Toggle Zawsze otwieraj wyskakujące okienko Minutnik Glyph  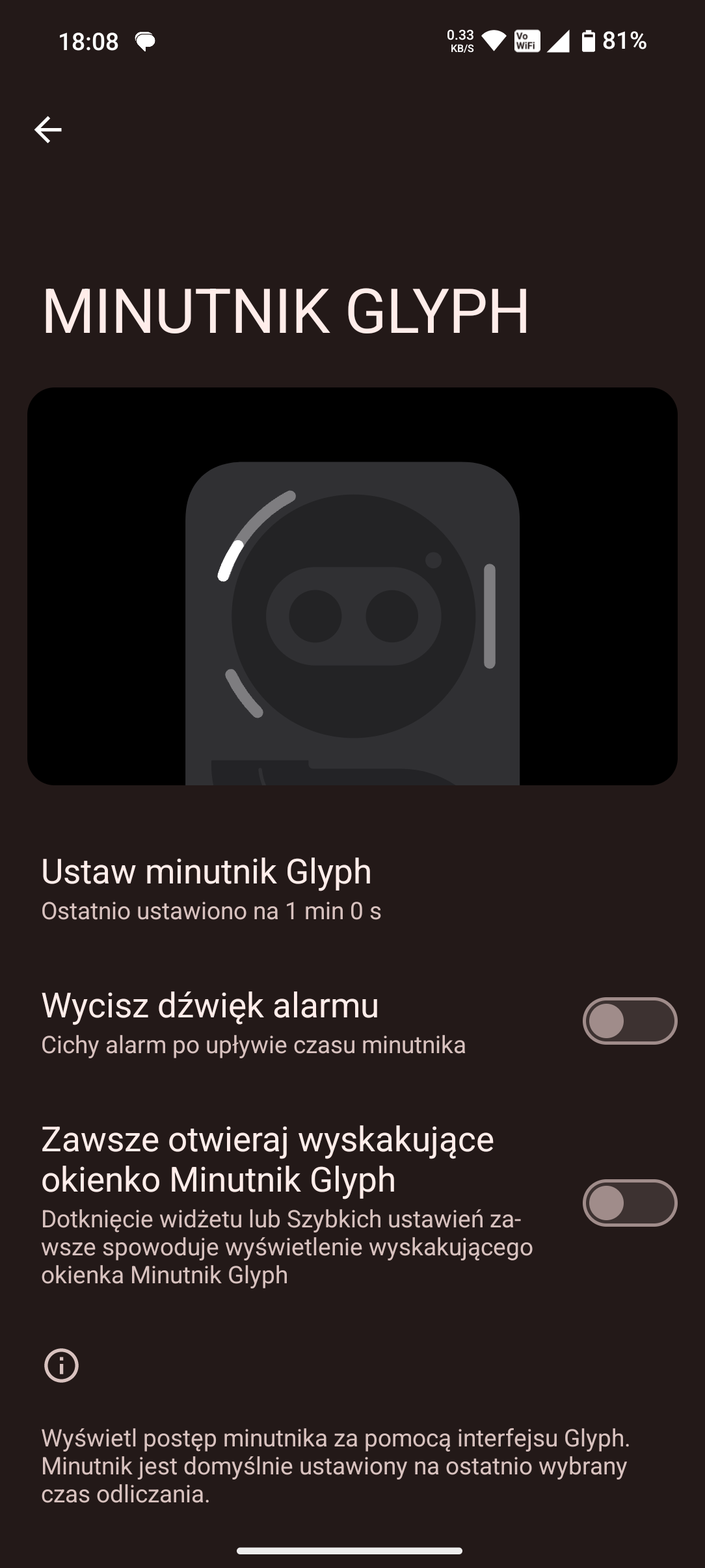tap(629, 1203)
